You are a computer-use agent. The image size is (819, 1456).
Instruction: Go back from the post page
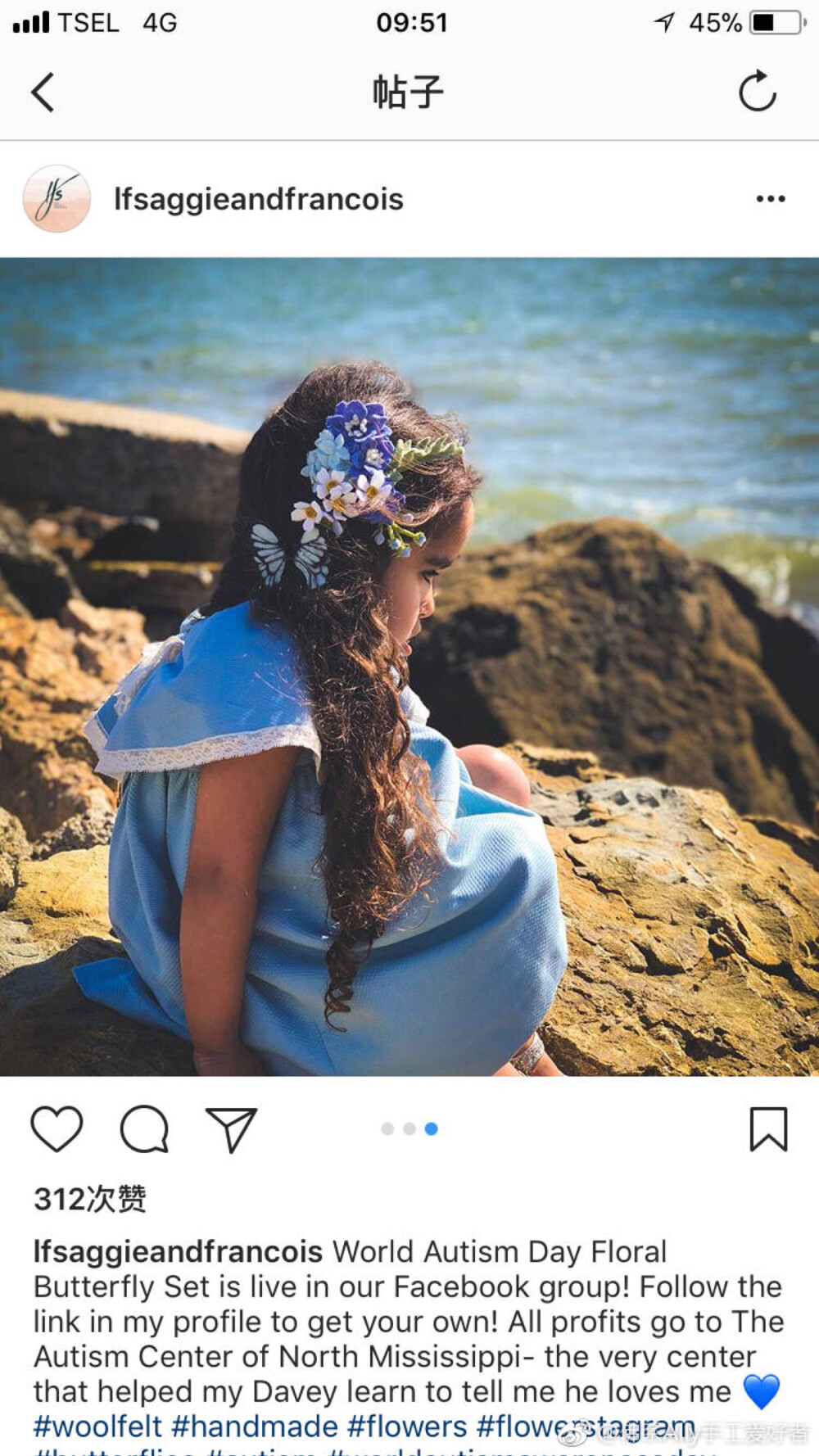43,92
